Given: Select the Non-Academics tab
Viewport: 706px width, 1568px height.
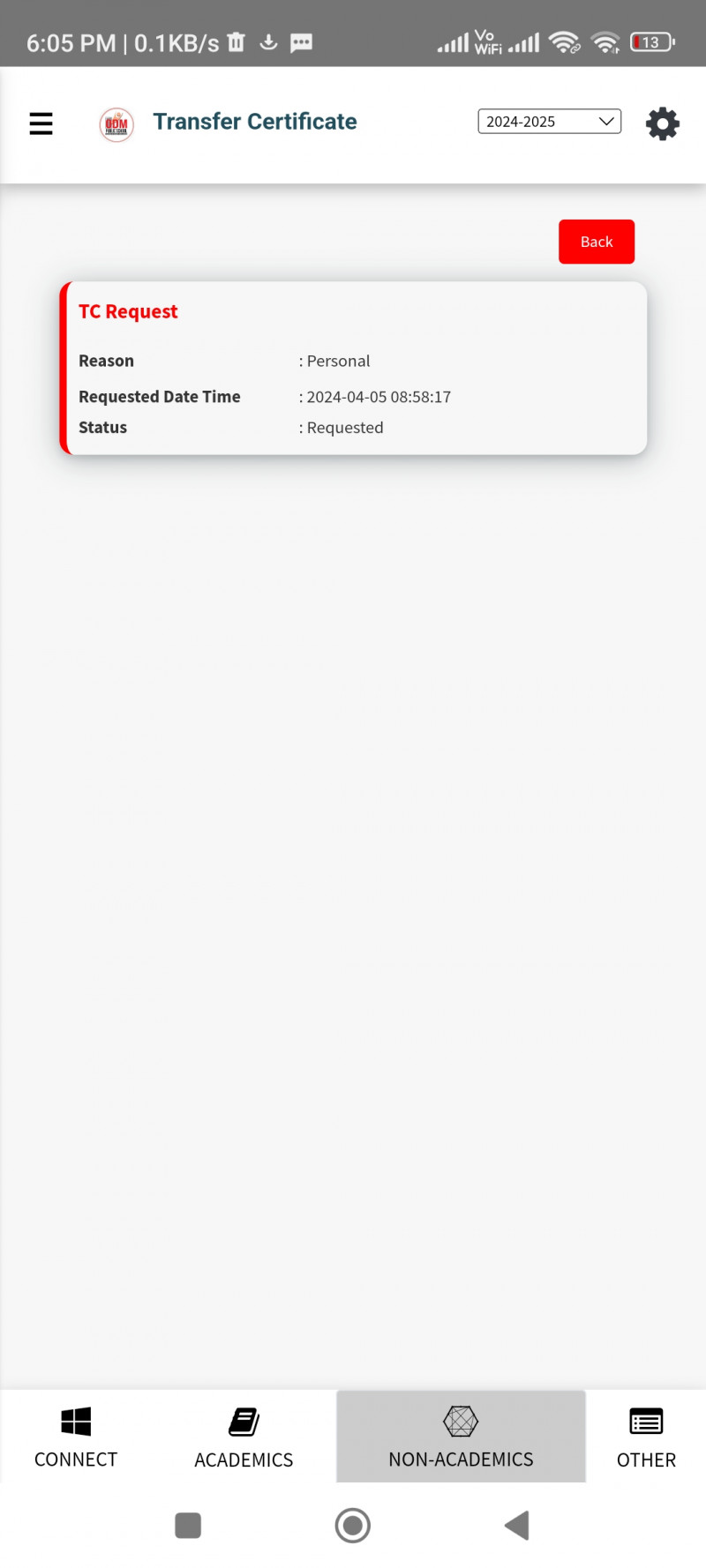Looking at the screenshot, I should click(461, 1437).
